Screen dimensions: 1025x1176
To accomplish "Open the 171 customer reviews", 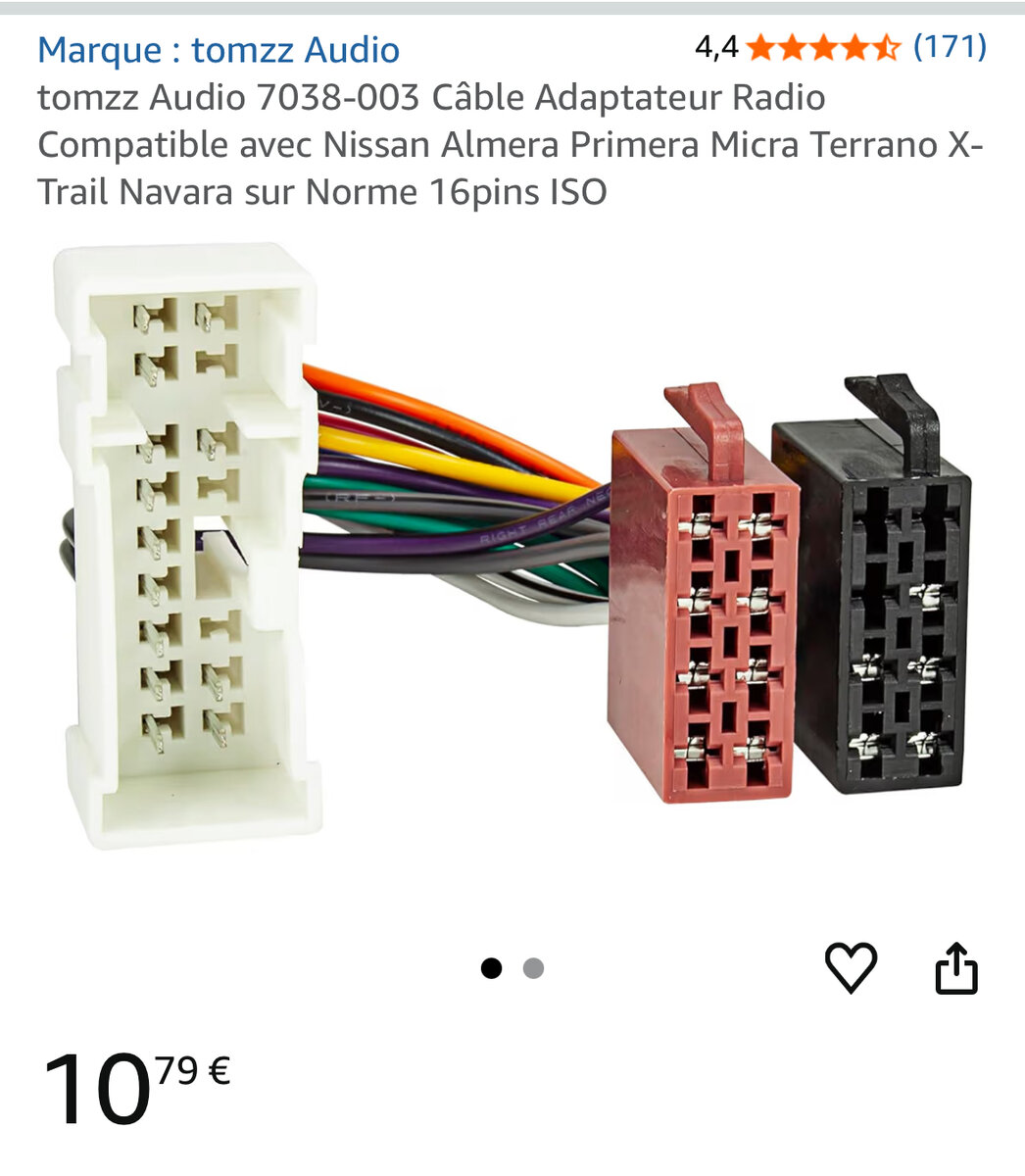I will pyautogui.click(x=949, y=46).
